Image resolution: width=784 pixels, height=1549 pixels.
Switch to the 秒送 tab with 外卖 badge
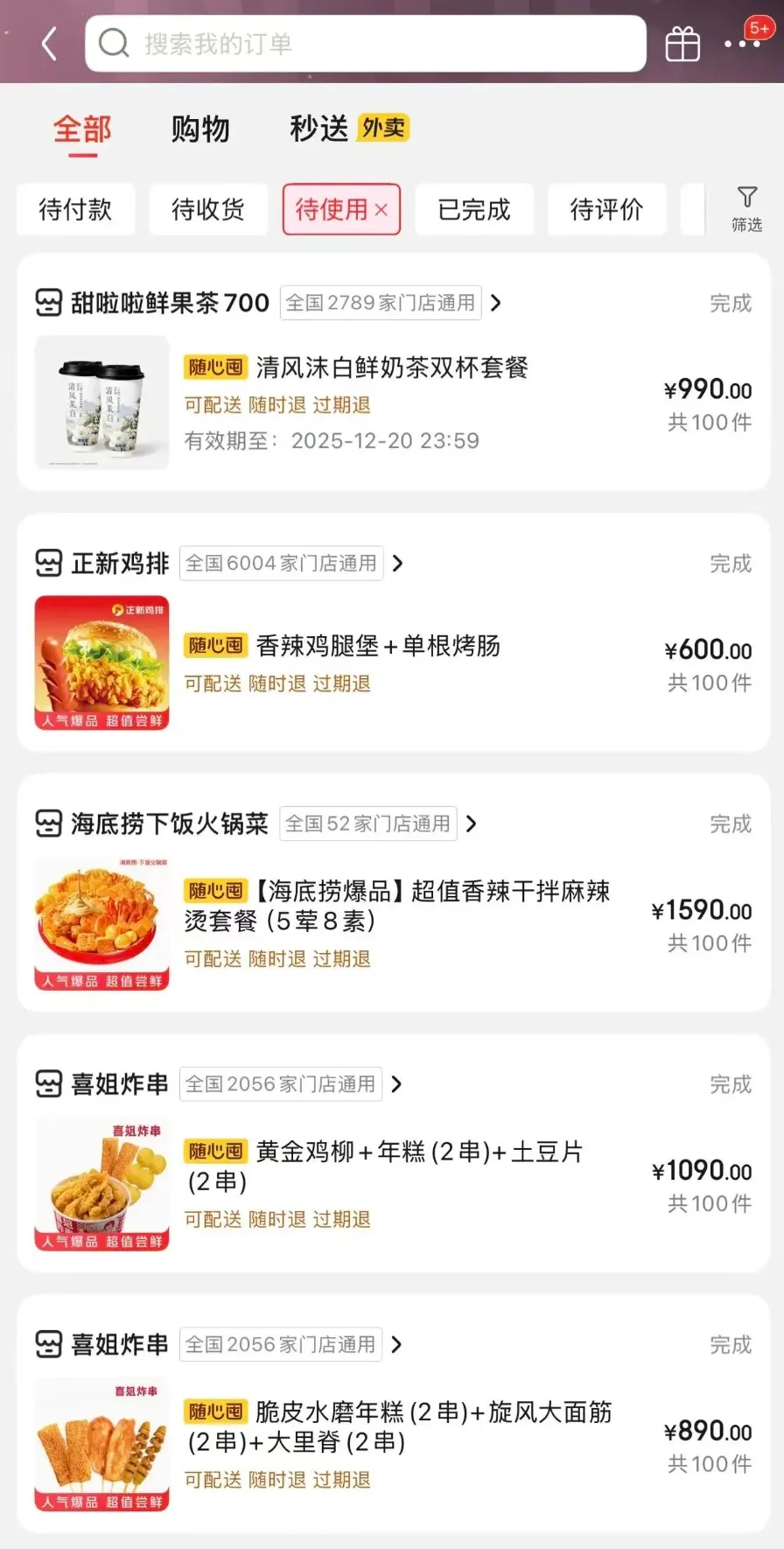317,128
